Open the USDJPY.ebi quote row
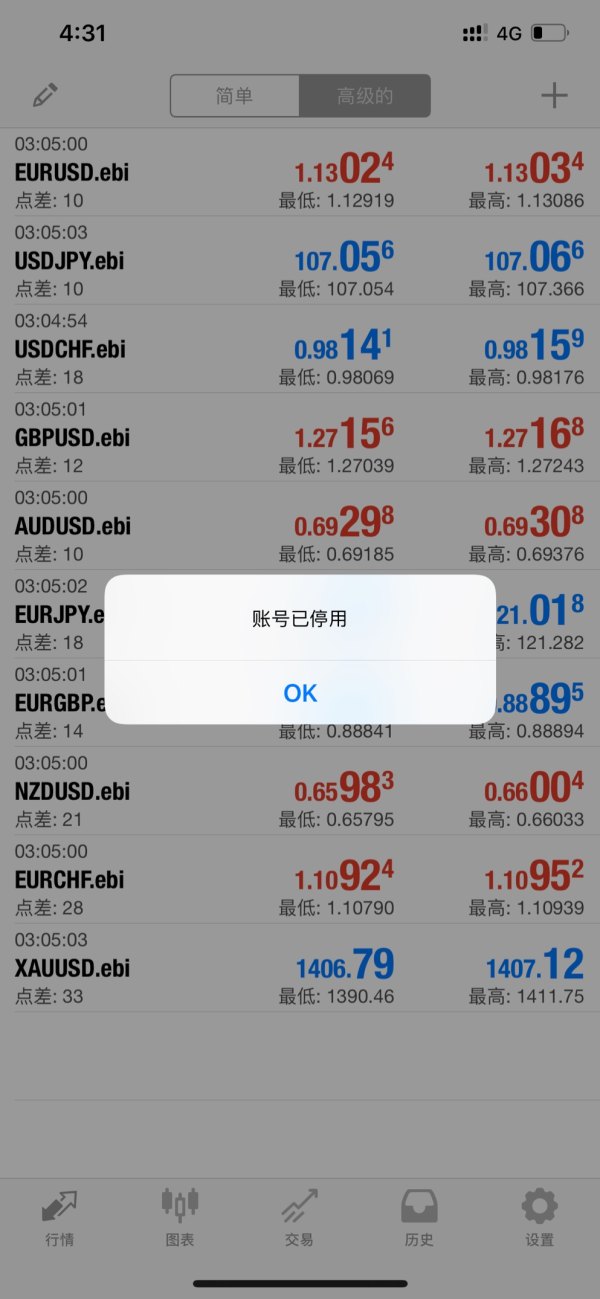Image resolution: width=600 pixels, height=1299 pixels. pyautogui.click(x=300, y=260)
